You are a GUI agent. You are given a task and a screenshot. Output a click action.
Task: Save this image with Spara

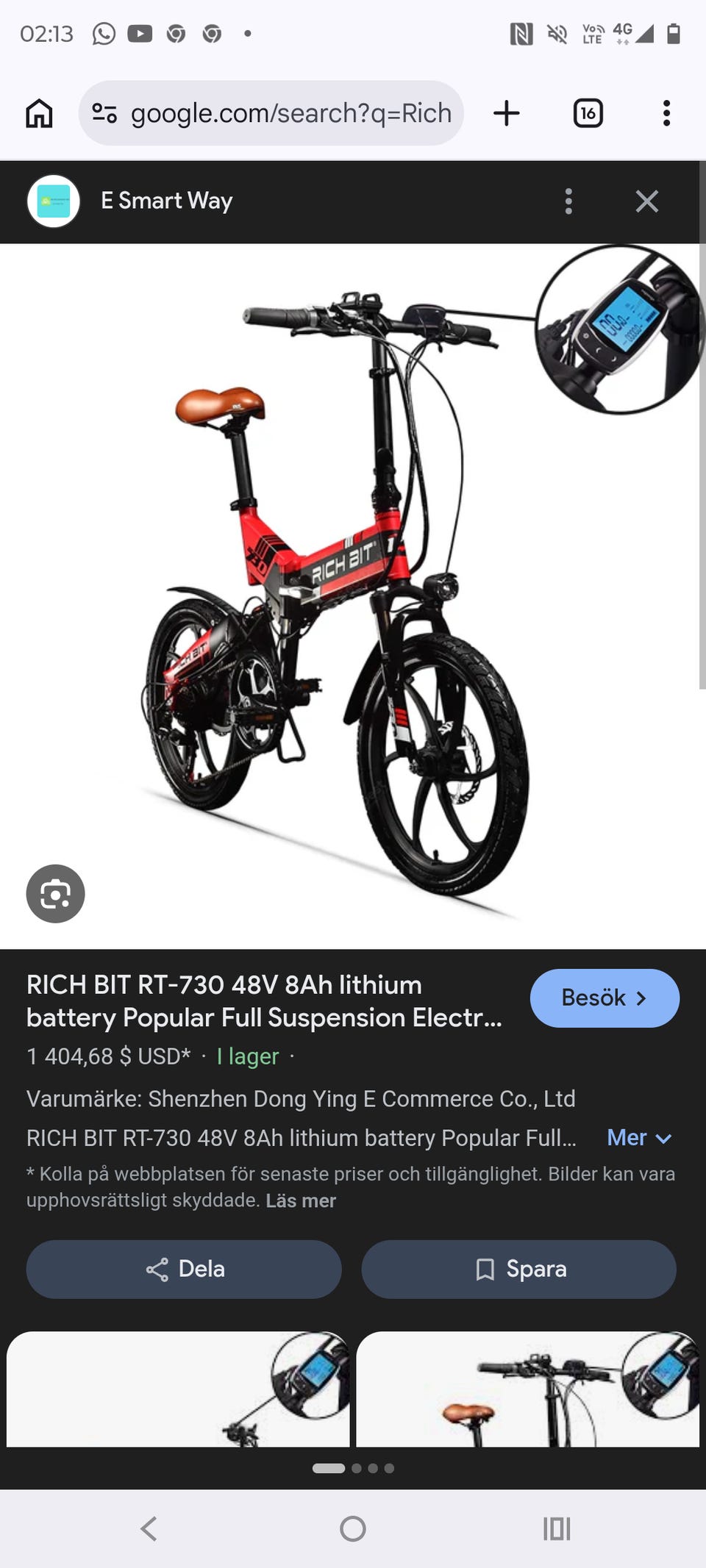pos(518,1269)
